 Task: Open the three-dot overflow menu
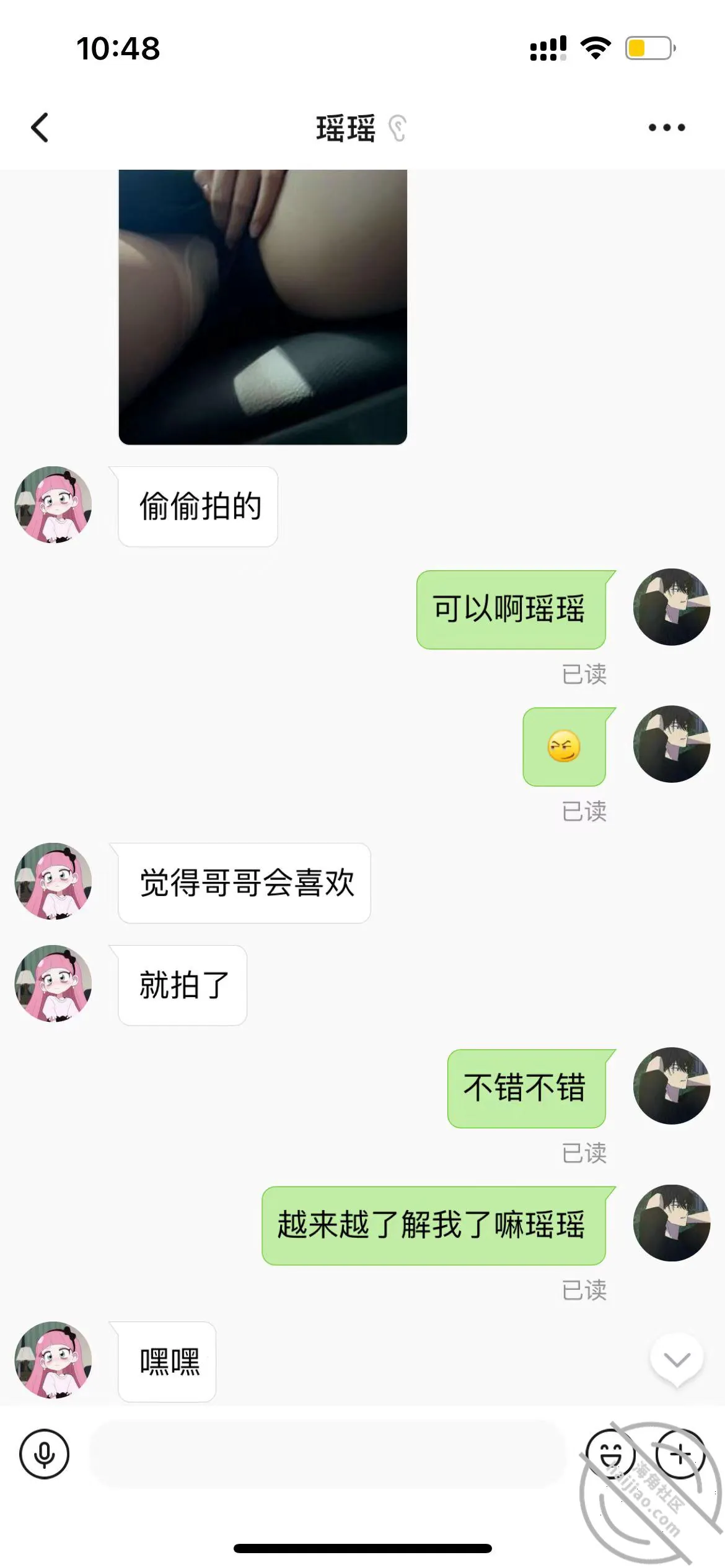[667, 128]
